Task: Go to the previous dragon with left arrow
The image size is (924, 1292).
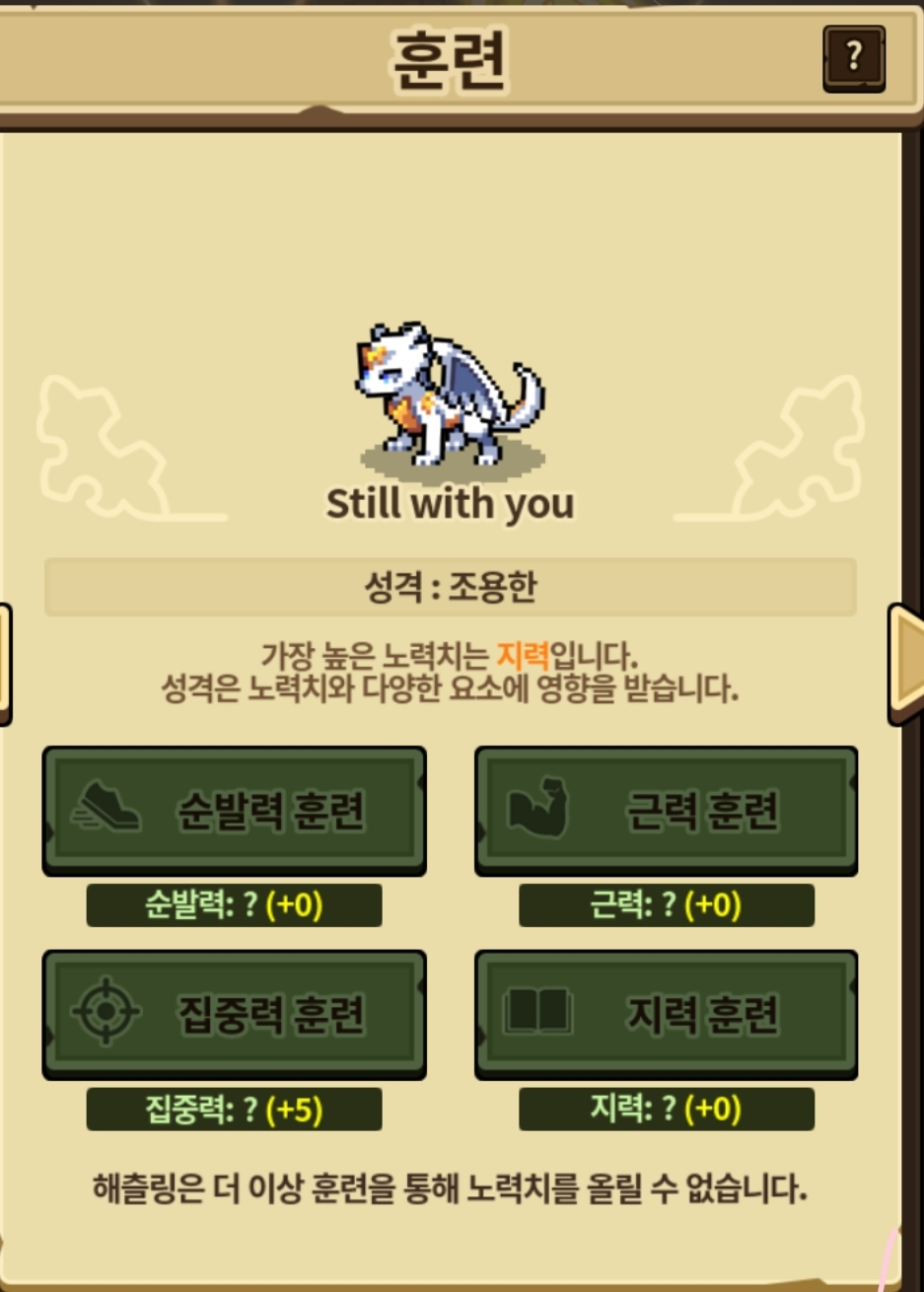Action: pyautogui.click(x=5, y=662)
